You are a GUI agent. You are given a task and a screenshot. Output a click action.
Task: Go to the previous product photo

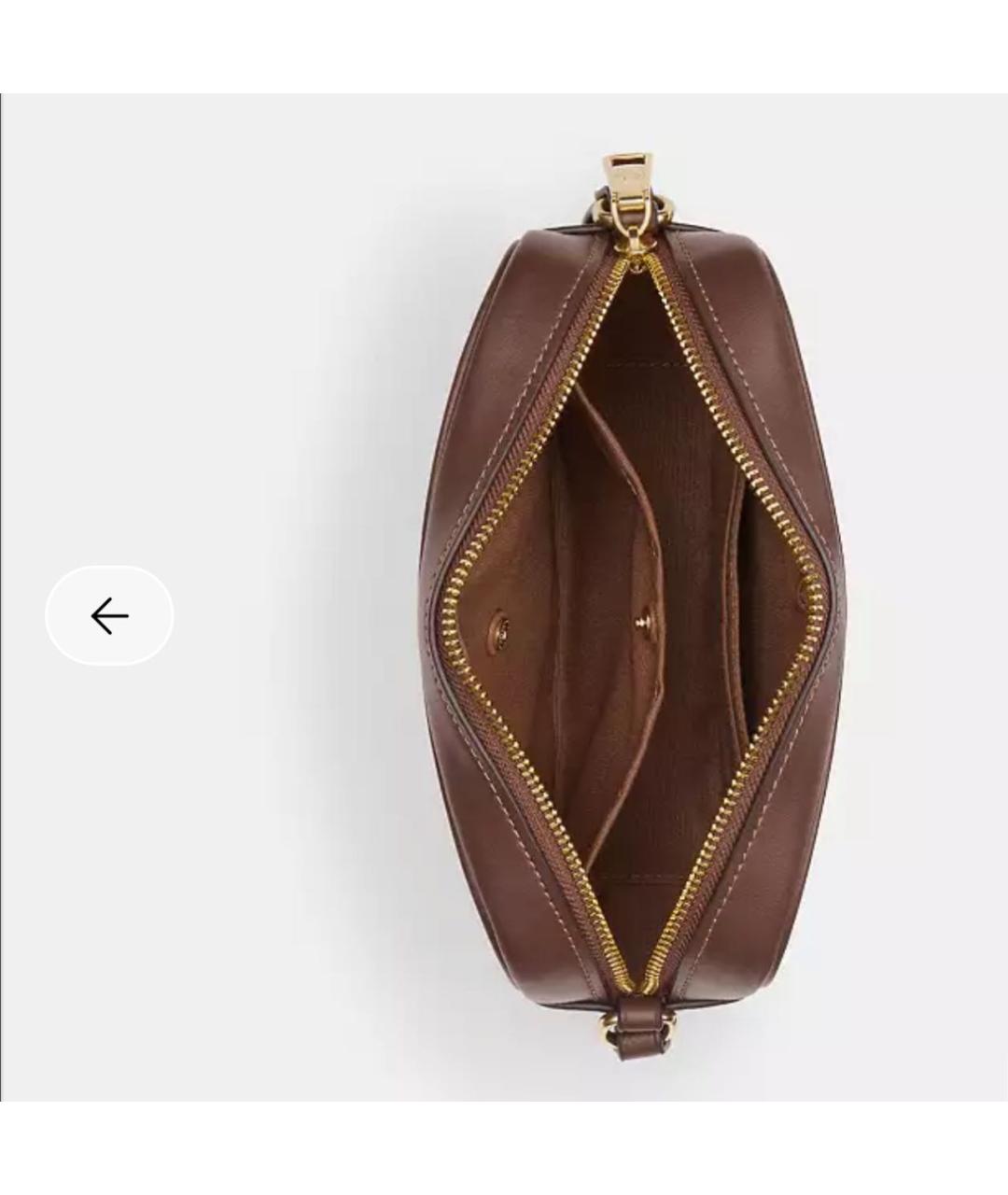[x=109, y=615]
